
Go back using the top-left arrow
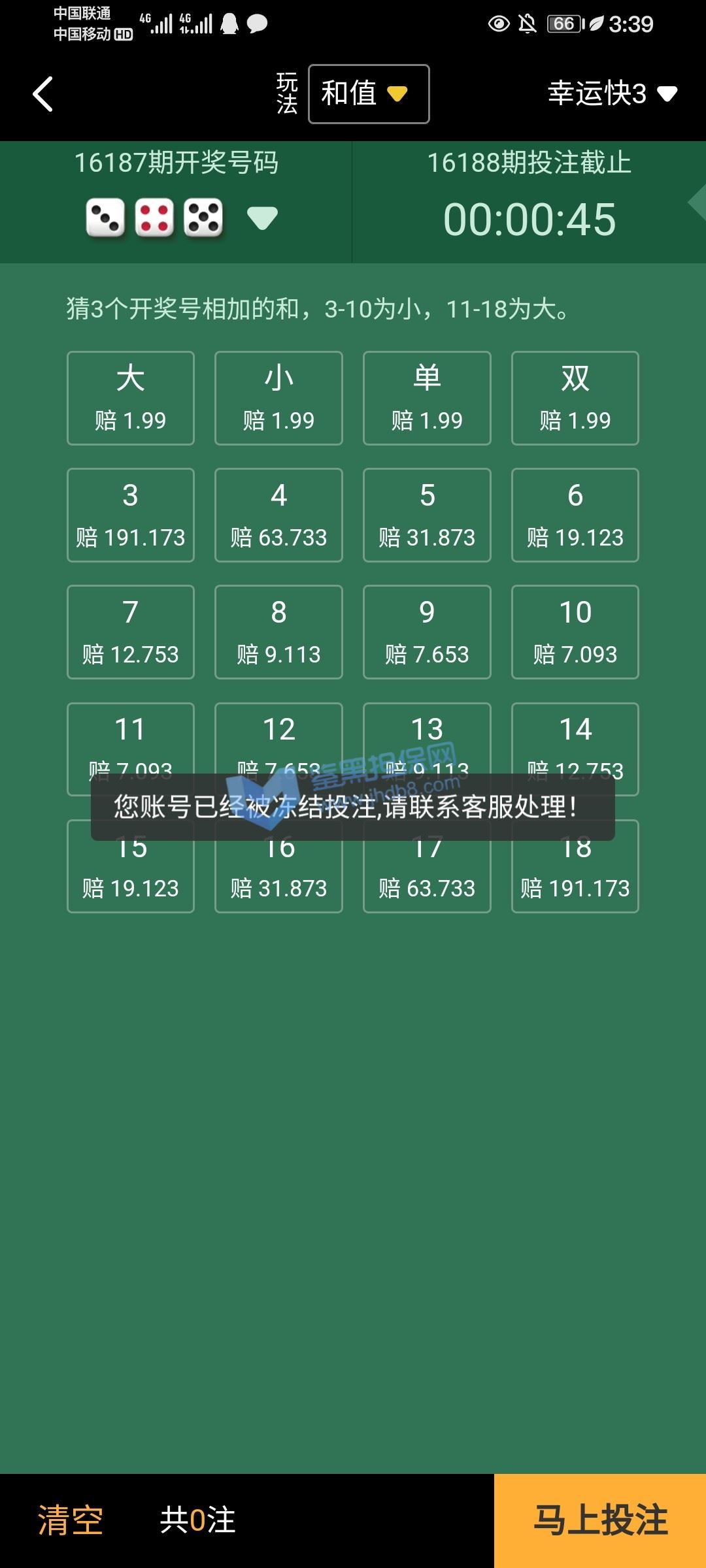pos(43,94)
